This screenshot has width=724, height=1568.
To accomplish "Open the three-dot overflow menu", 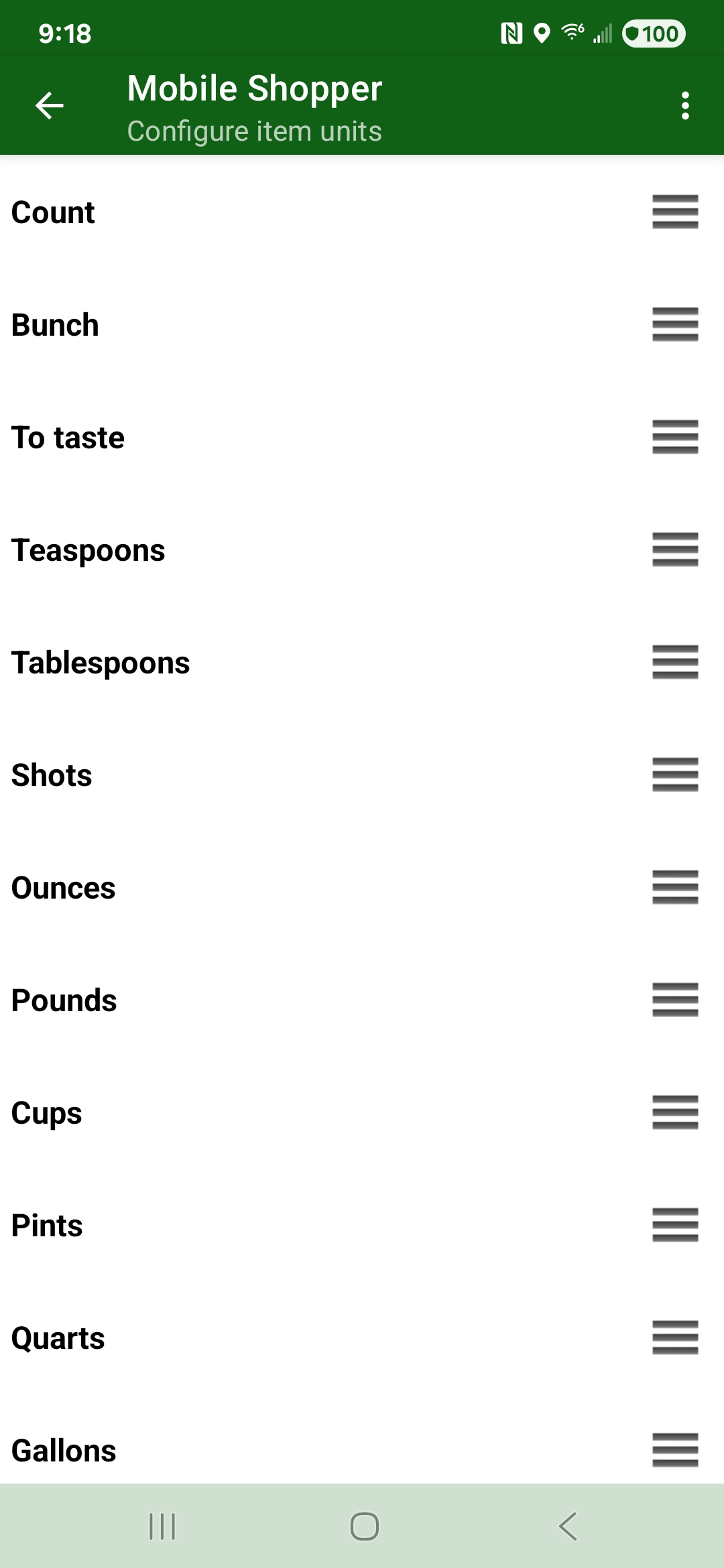I will (685, 104).
